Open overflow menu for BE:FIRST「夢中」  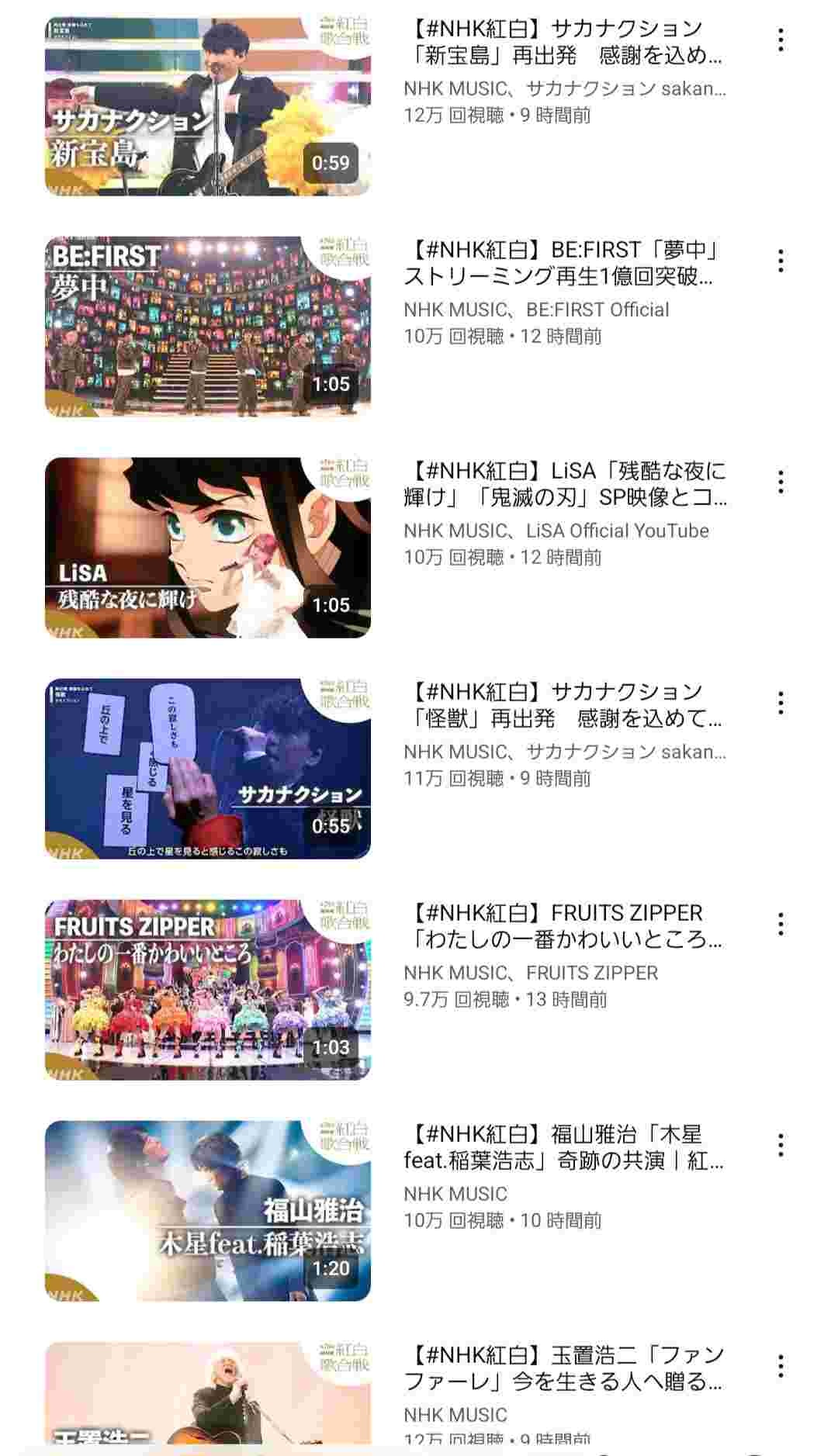[780, 261]
